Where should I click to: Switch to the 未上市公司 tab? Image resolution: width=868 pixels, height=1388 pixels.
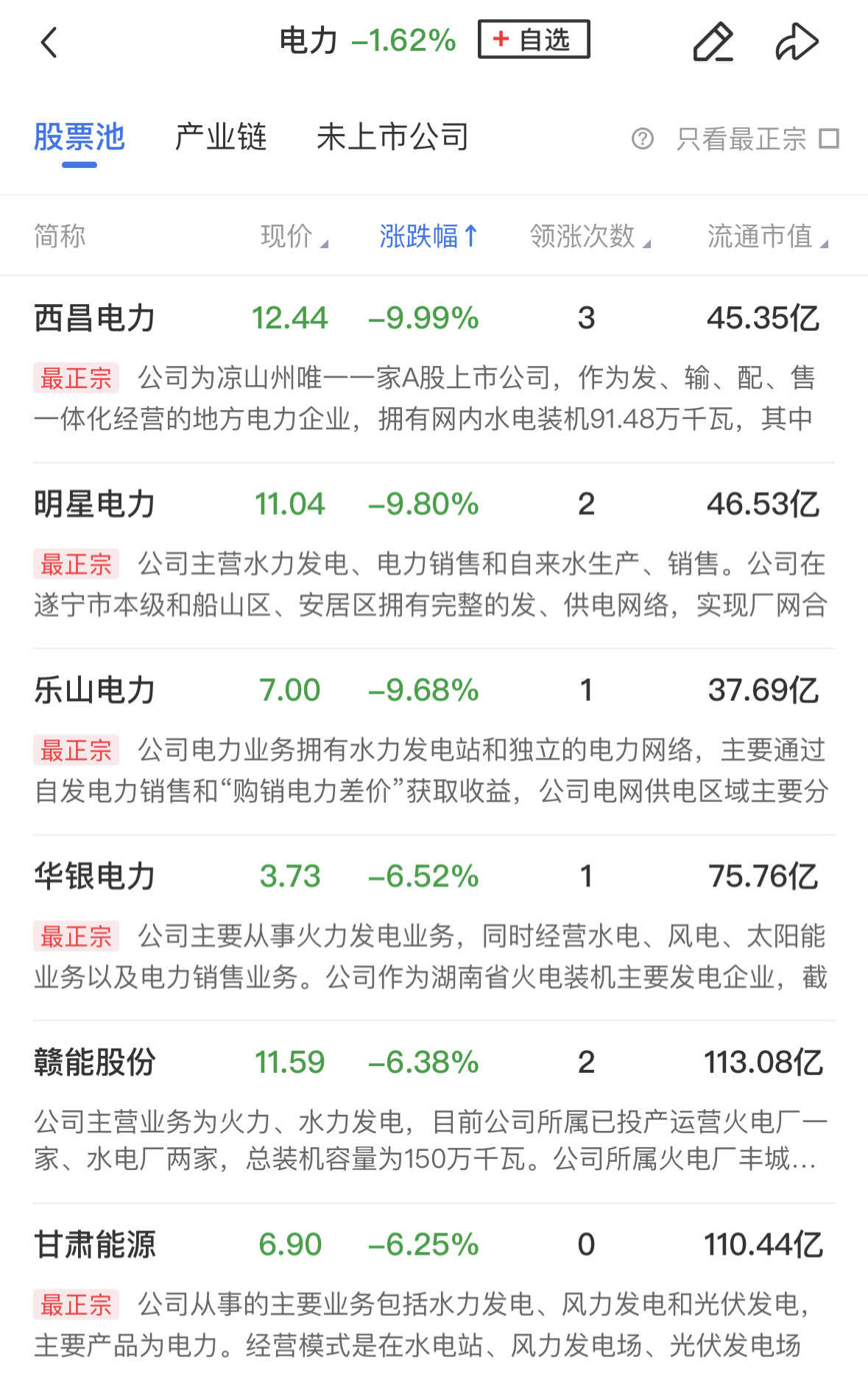coord(392,138)
